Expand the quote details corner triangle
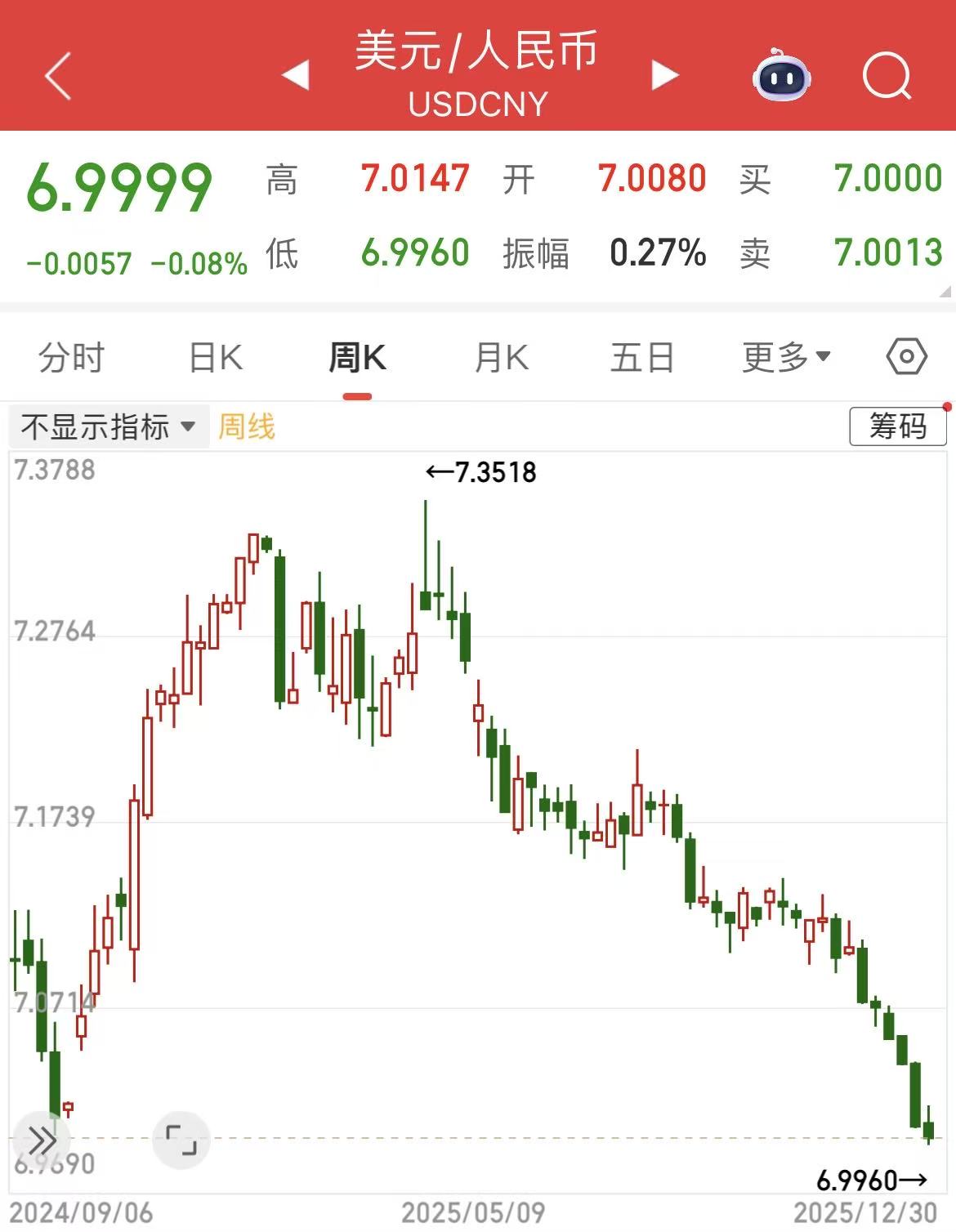Screen dimensions: 956x1232 (x=945, y=292)
